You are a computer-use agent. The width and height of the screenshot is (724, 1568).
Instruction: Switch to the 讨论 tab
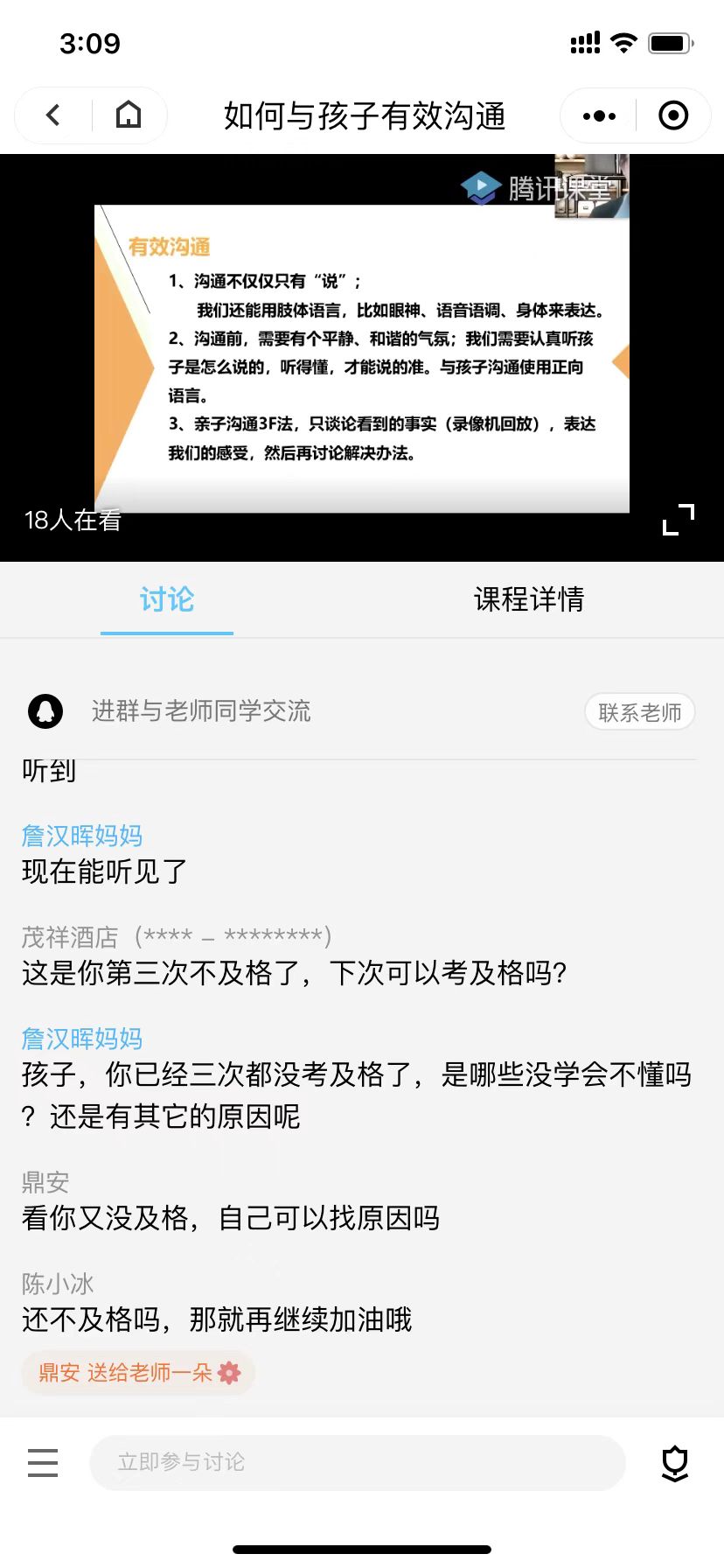(167, 600)
